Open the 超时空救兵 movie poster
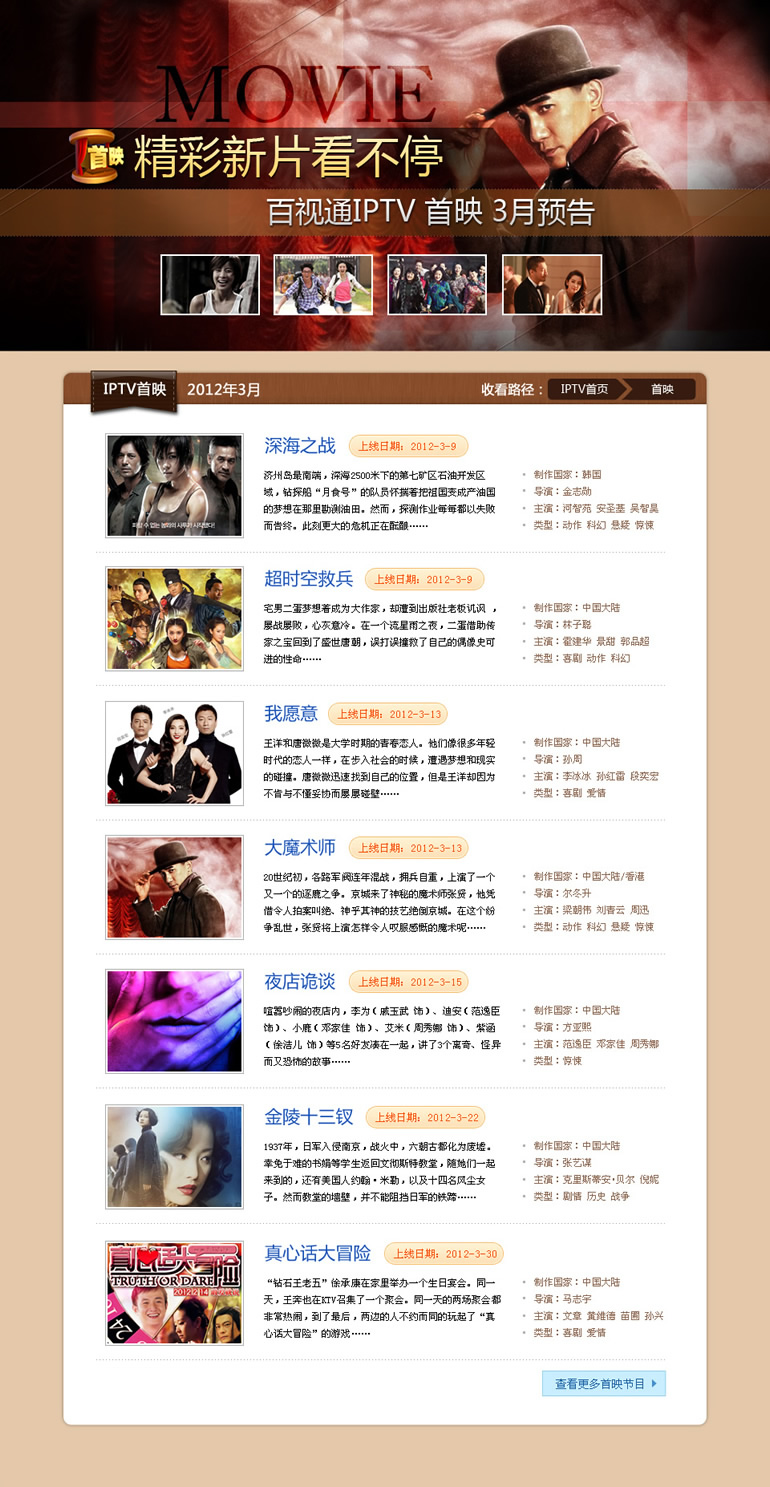Image resolution: width=770 pixels, height=1487 pixels. click(x=174, y=619)
